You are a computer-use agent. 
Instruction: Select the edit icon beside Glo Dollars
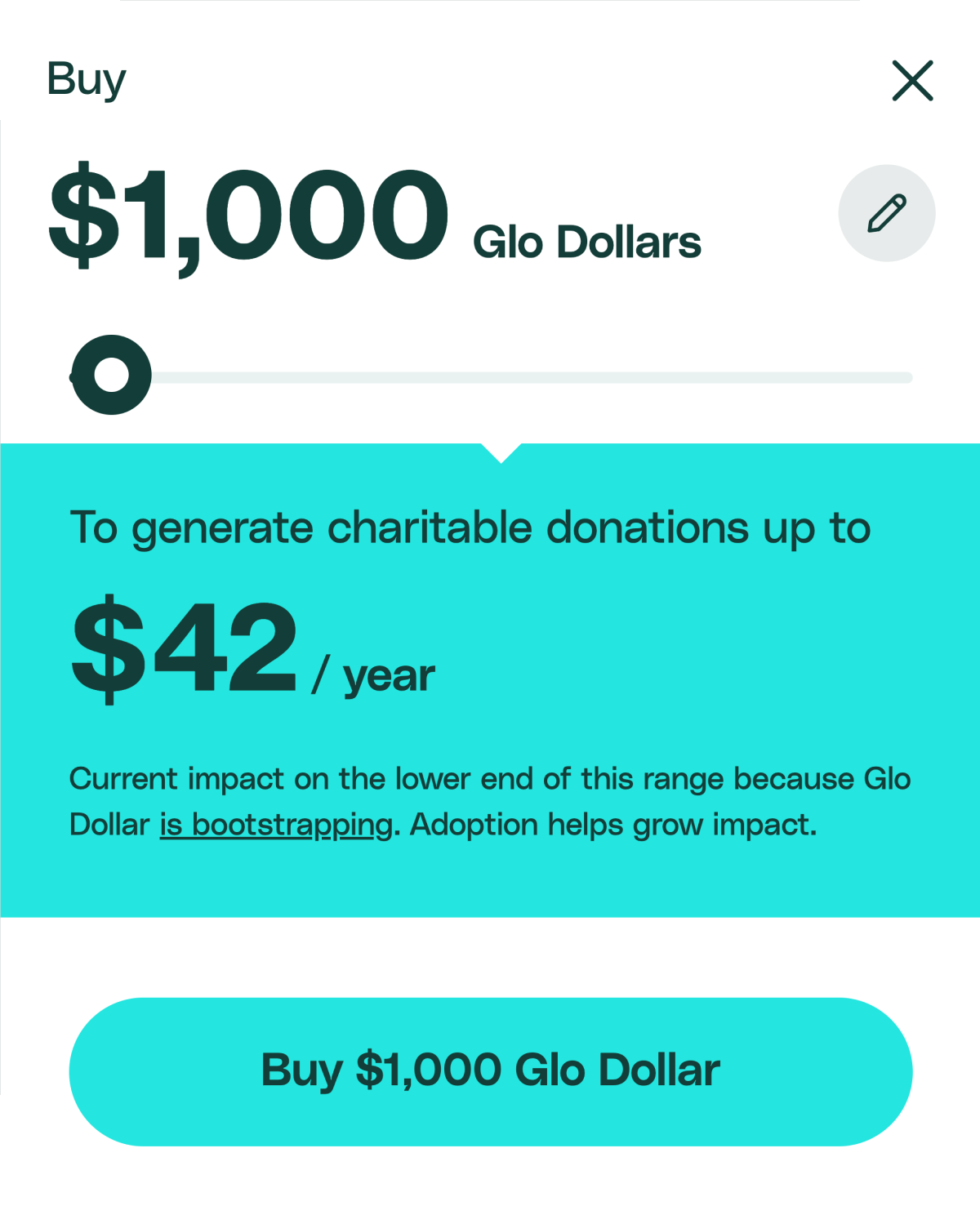coord(886,212)
